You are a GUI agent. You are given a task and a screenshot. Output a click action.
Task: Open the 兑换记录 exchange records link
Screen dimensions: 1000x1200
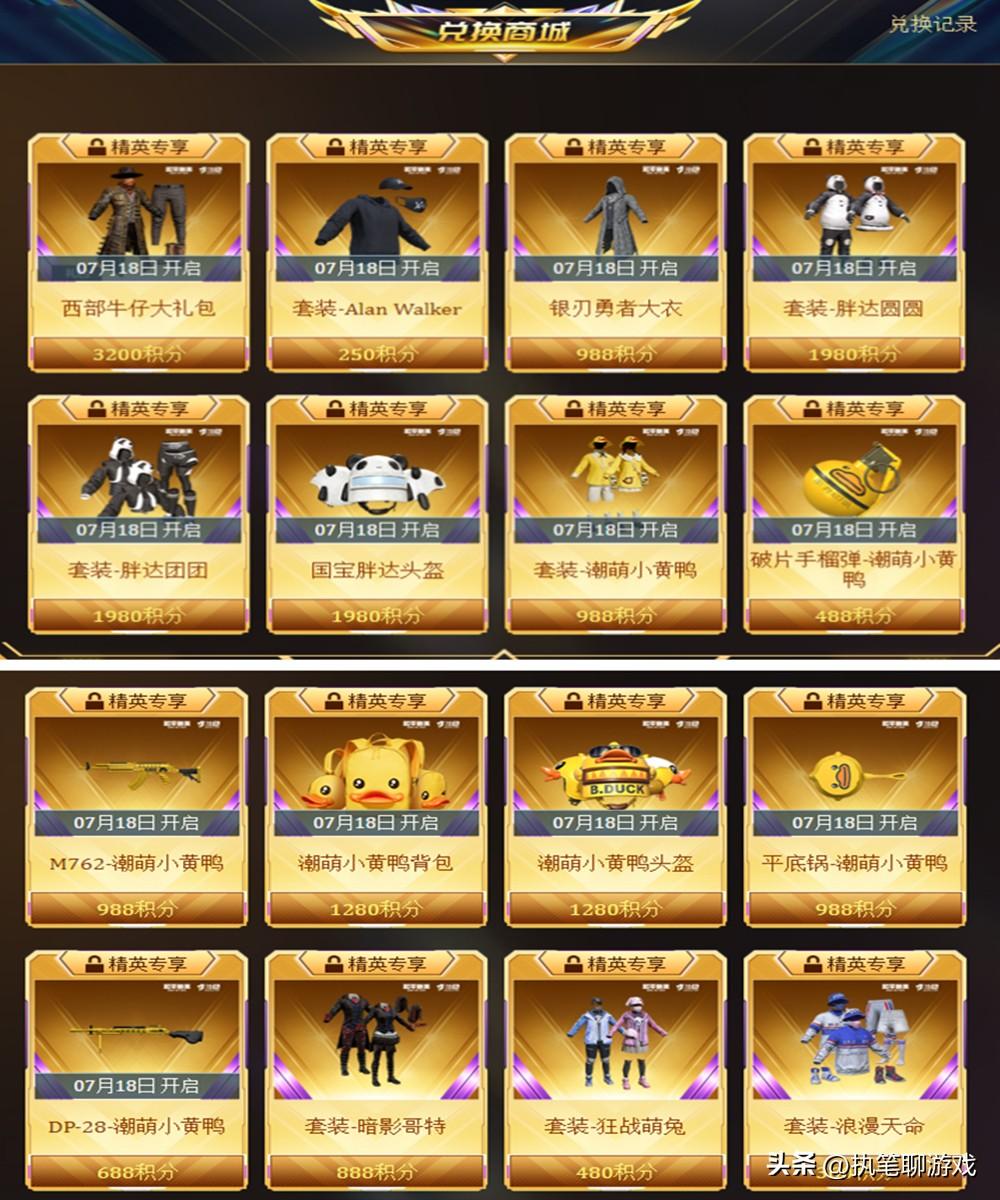[x=932, y=24]
